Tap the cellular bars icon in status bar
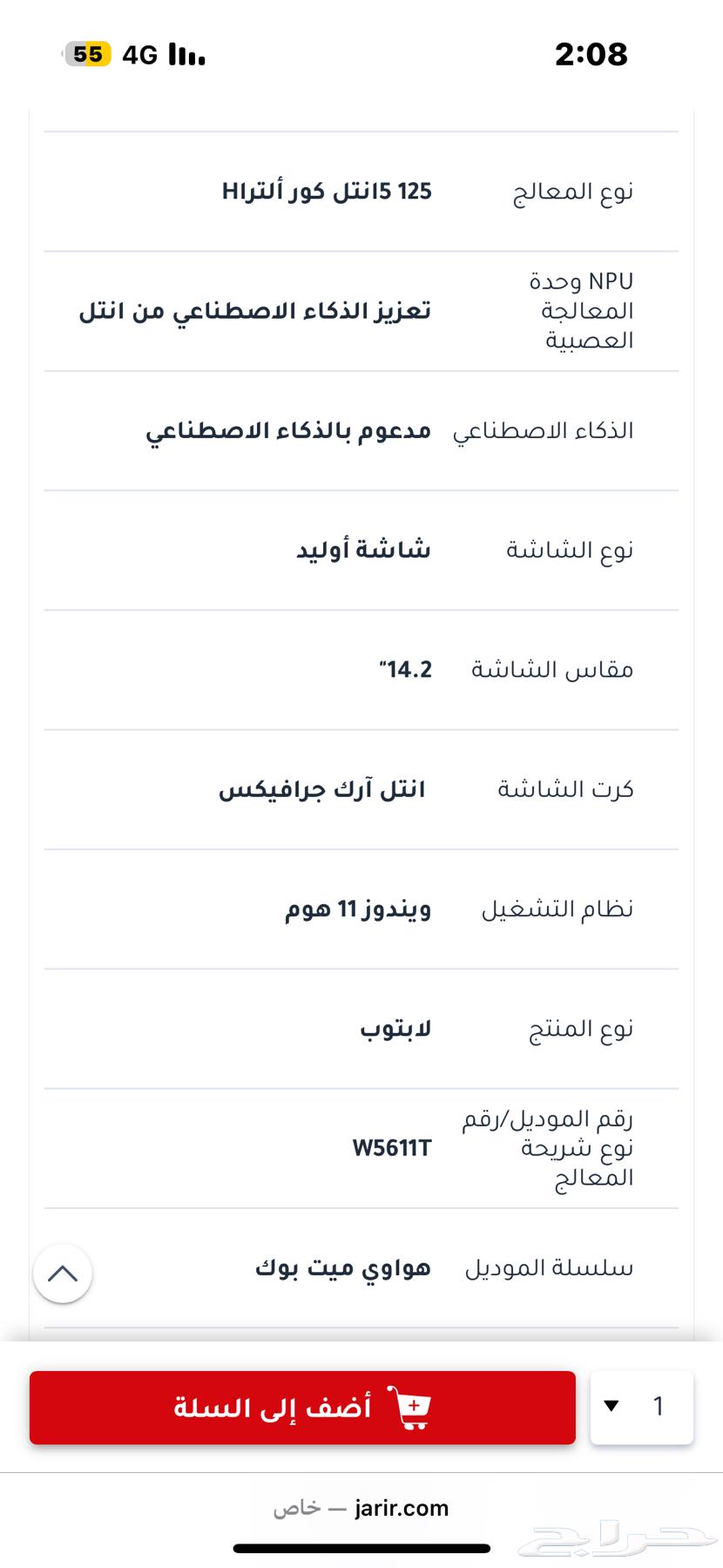Screen dimensions: 723x1568 click(187, 54)
